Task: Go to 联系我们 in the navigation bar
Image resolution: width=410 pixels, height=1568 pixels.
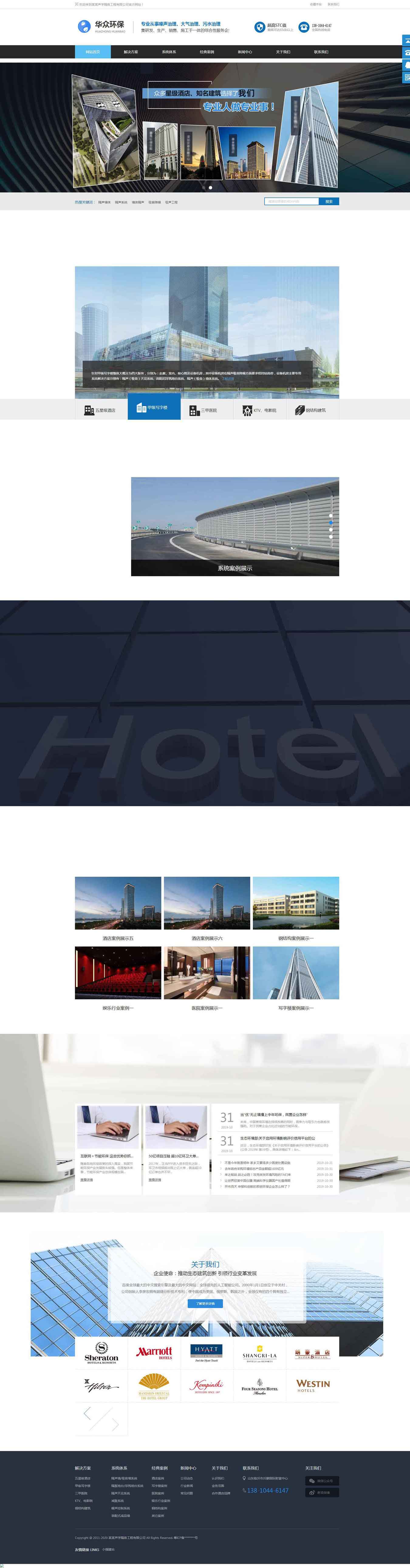Action: (x=321, y=52)
